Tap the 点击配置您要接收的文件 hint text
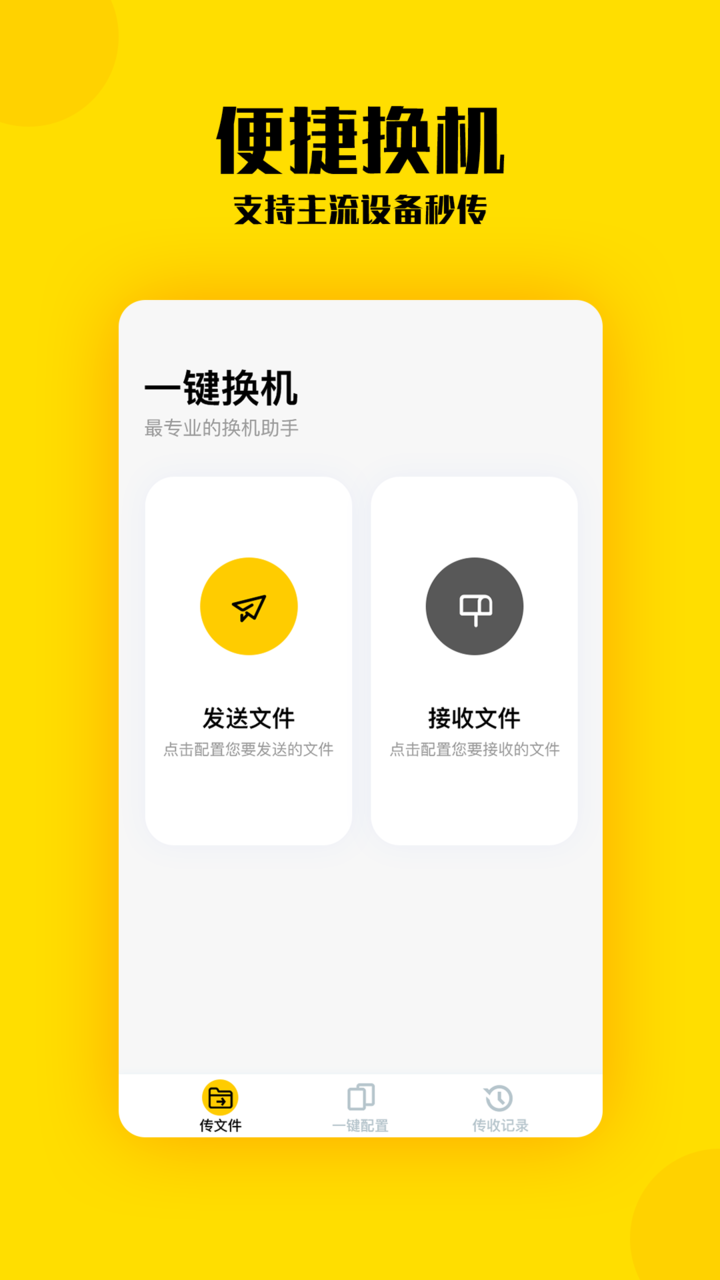 [474, 748]
